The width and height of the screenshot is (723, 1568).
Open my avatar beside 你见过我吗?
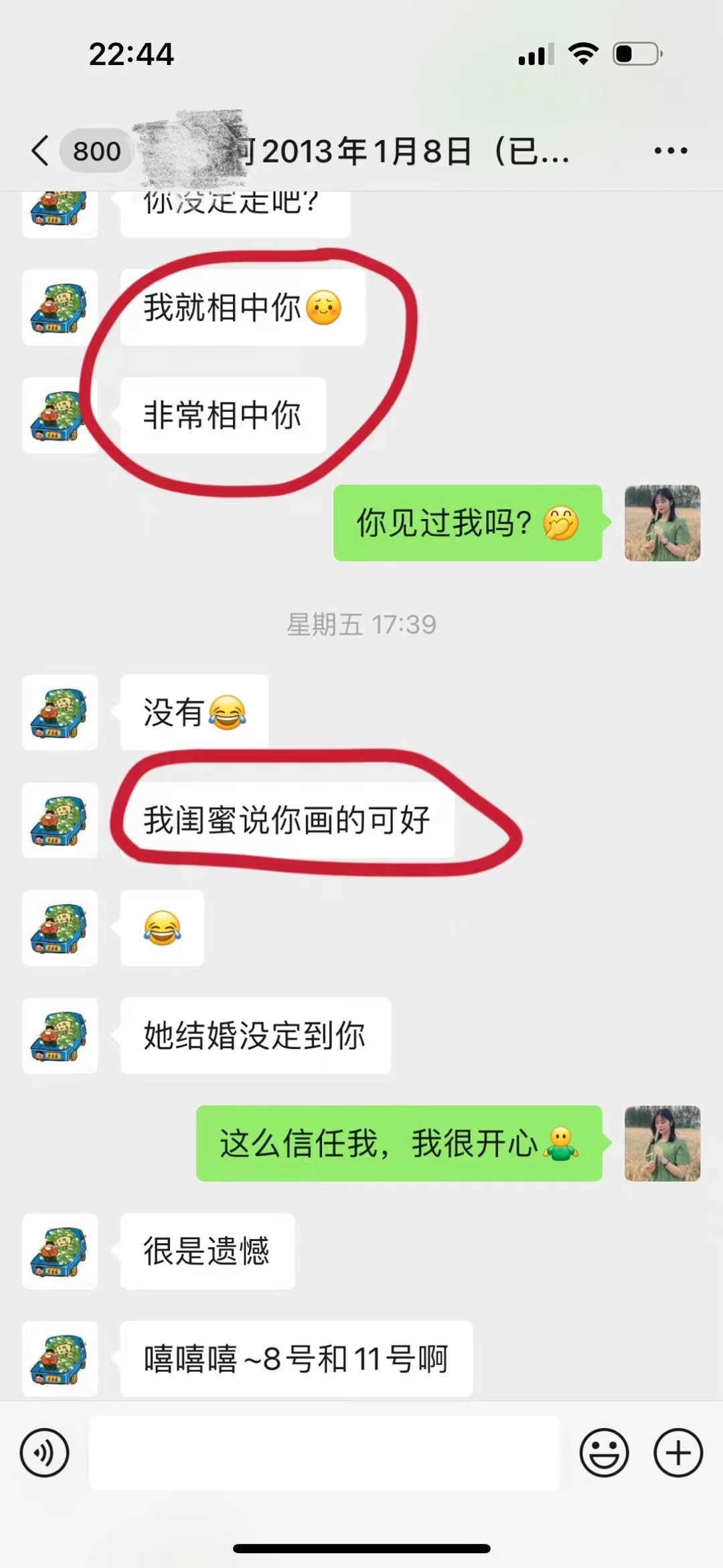coord(662,523)
